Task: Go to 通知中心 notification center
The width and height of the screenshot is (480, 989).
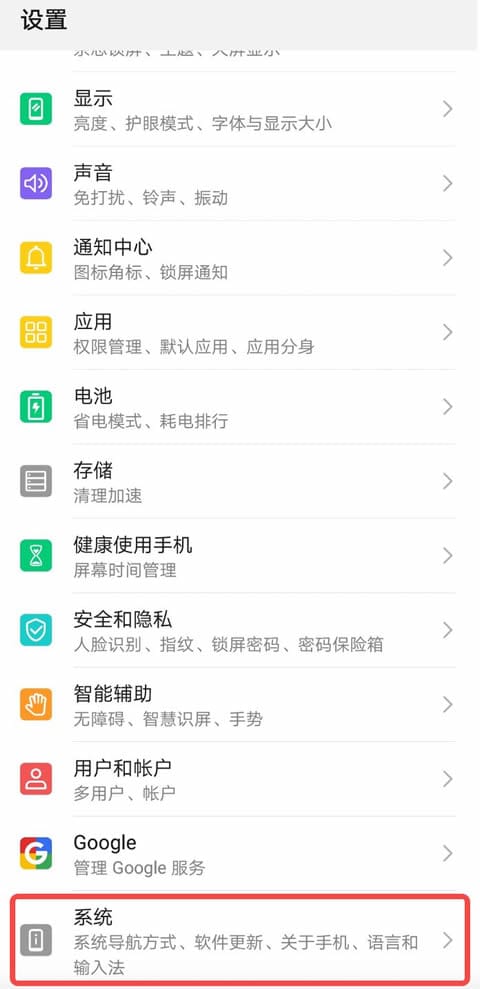Action: 240,258
